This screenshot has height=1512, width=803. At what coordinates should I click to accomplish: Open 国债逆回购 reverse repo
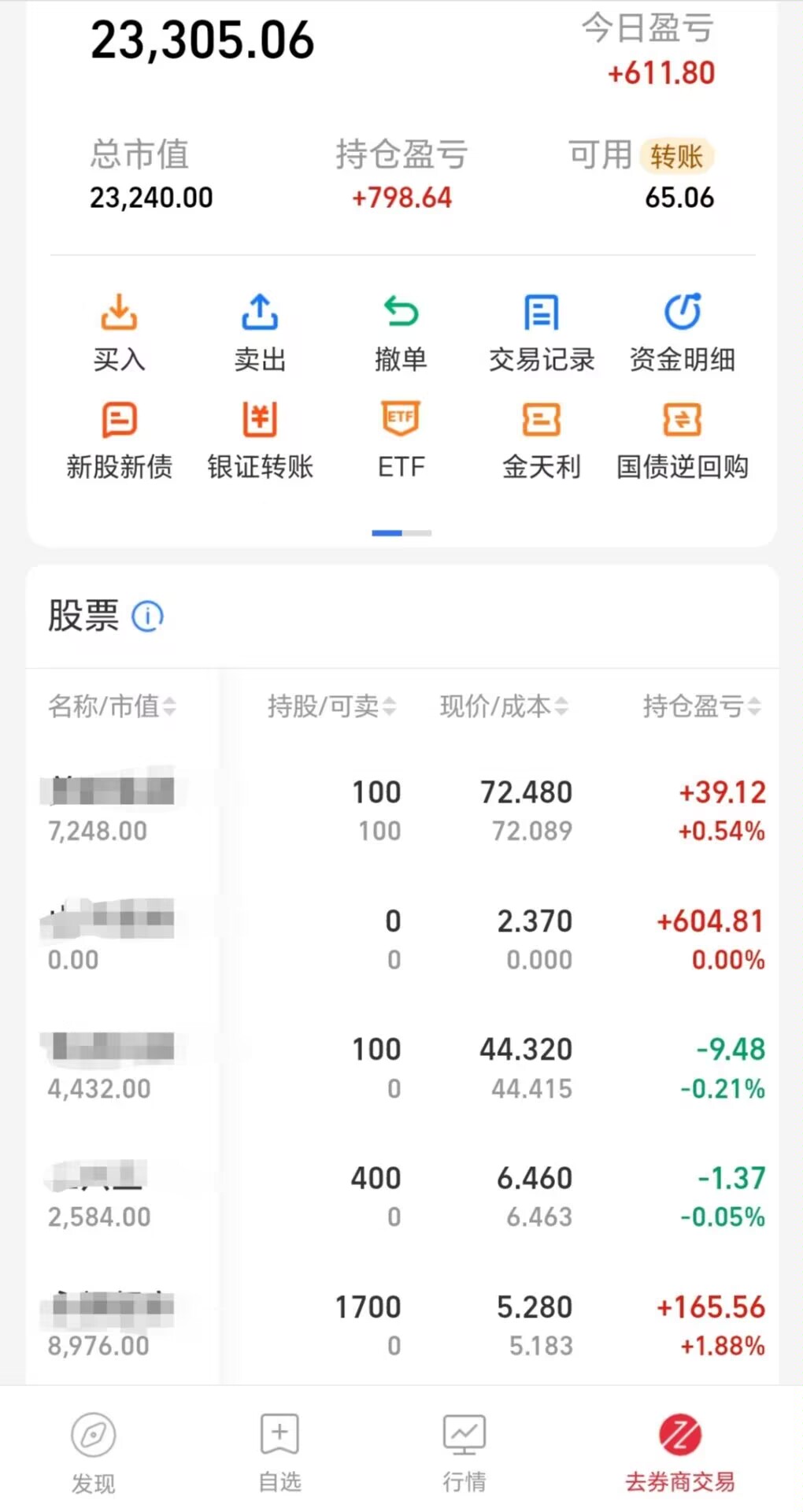[x=683, y=440]
